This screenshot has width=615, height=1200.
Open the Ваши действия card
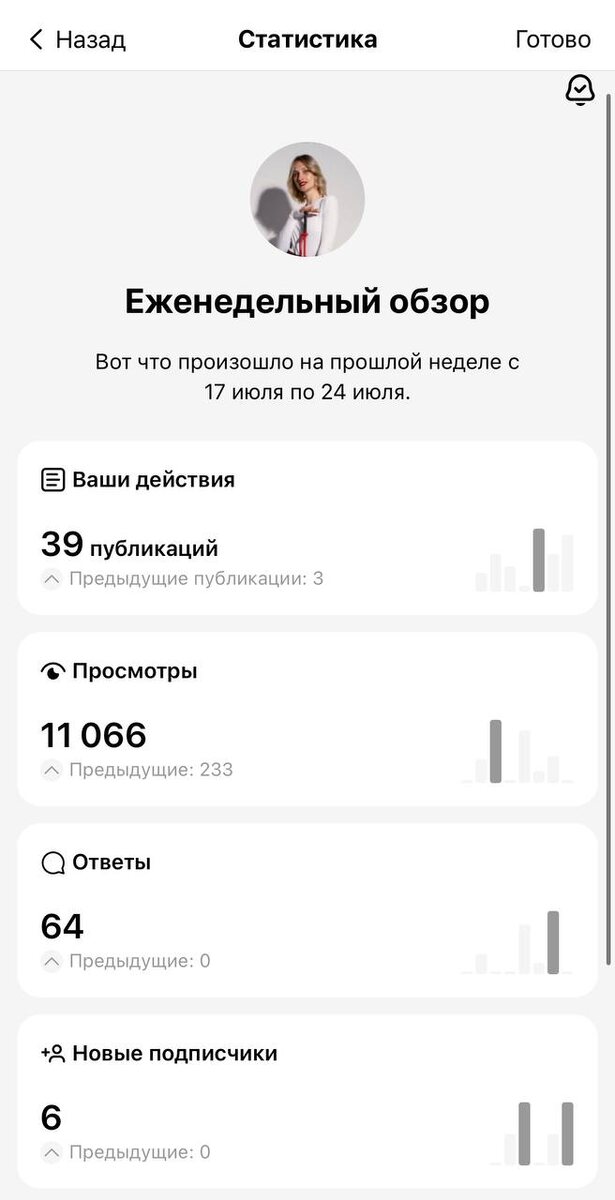pos(307,528)
